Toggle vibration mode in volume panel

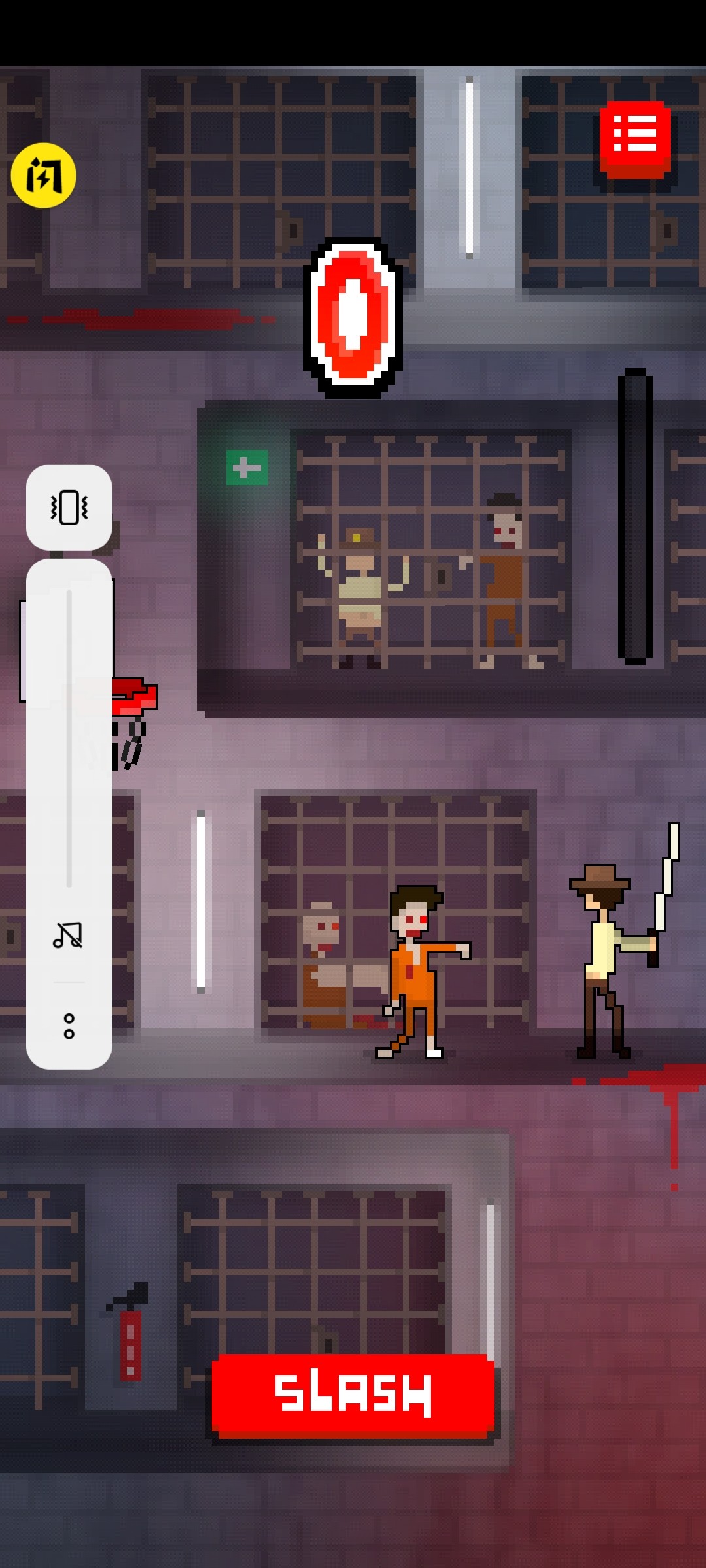pyautogui.click(x=69, y=508)
